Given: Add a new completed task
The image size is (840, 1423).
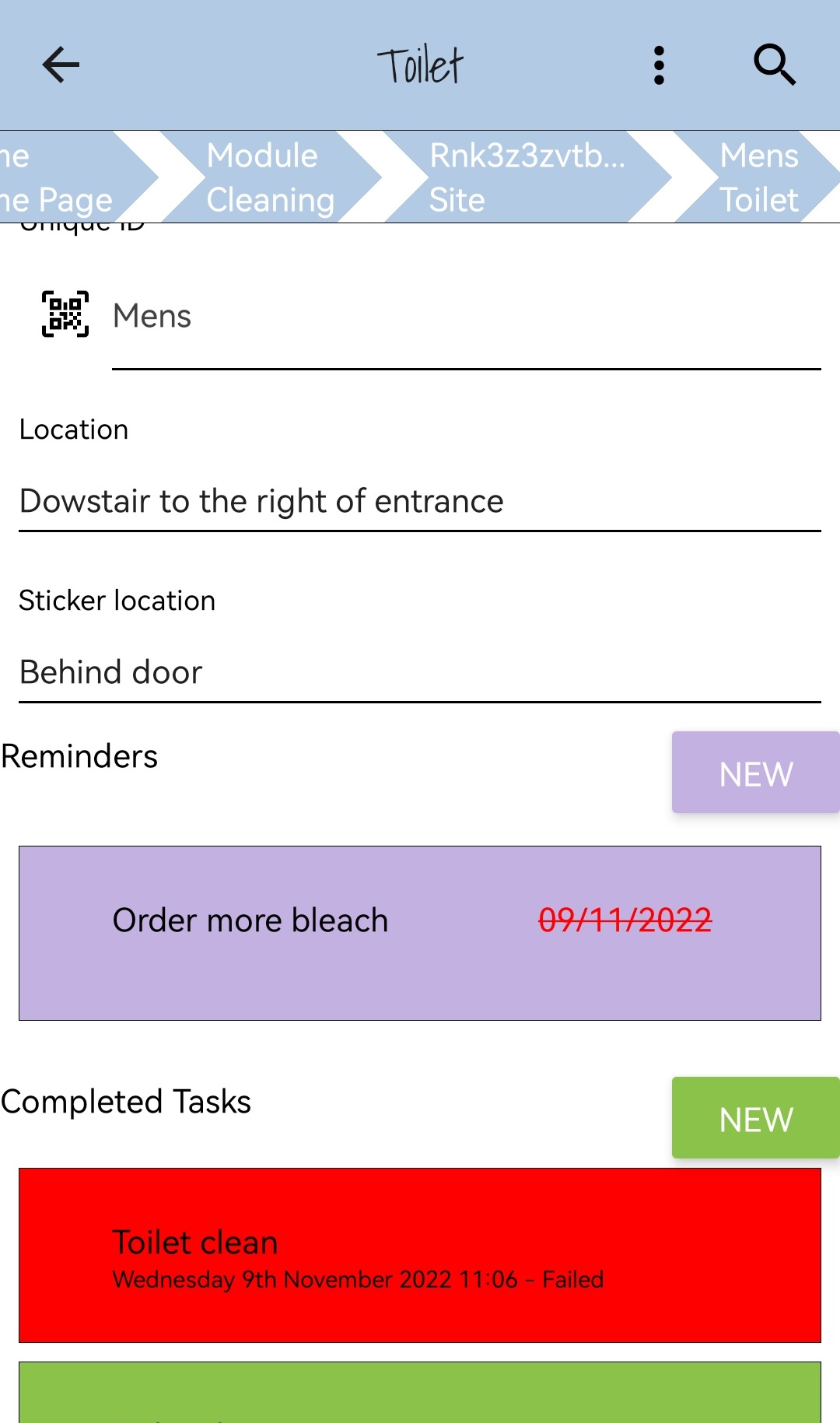Looking at the screenshot, I should pyautogui.click(x=754, y=1118).
